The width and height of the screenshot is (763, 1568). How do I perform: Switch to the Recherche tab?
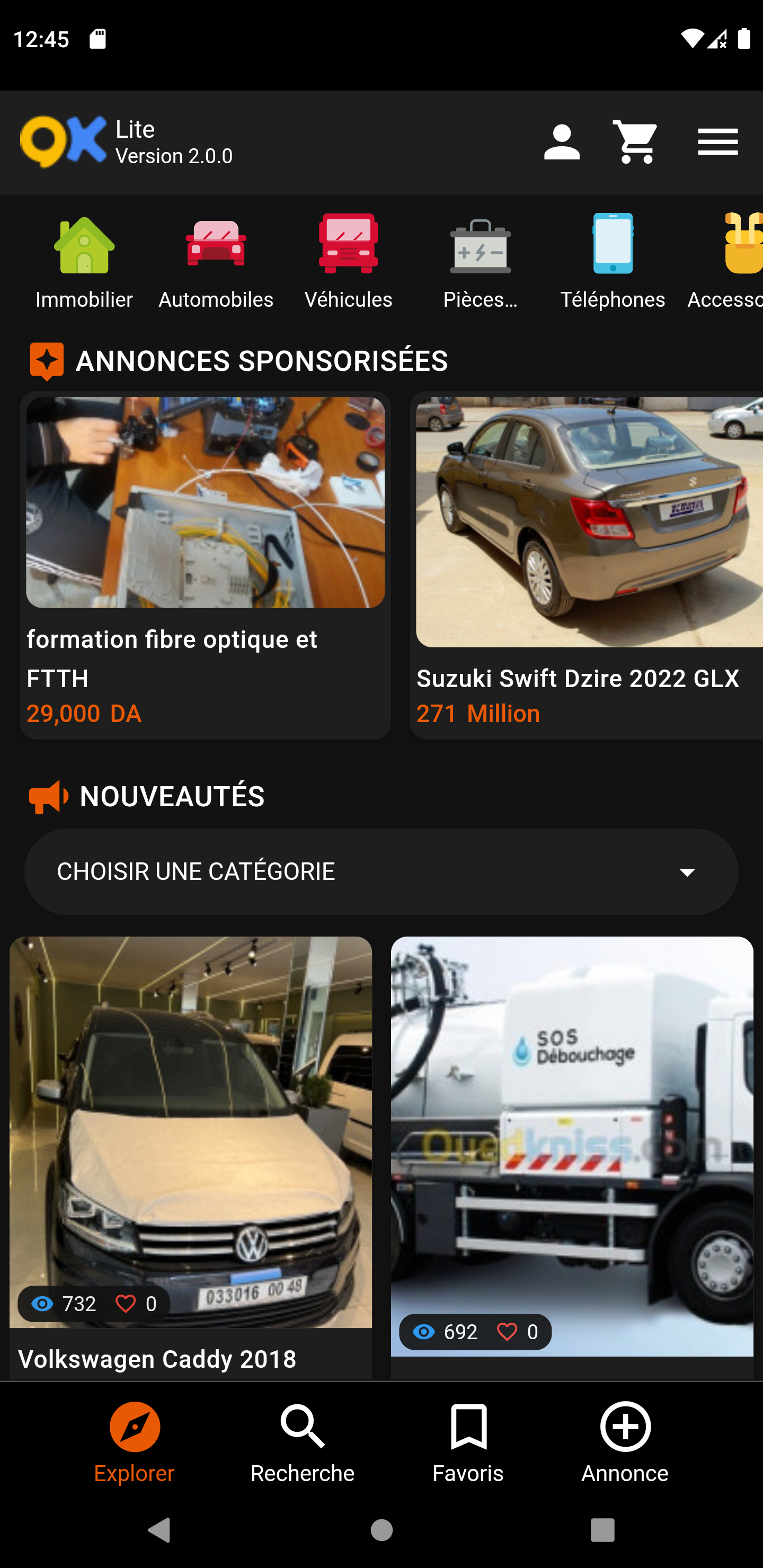click(x=302, y=1442)
